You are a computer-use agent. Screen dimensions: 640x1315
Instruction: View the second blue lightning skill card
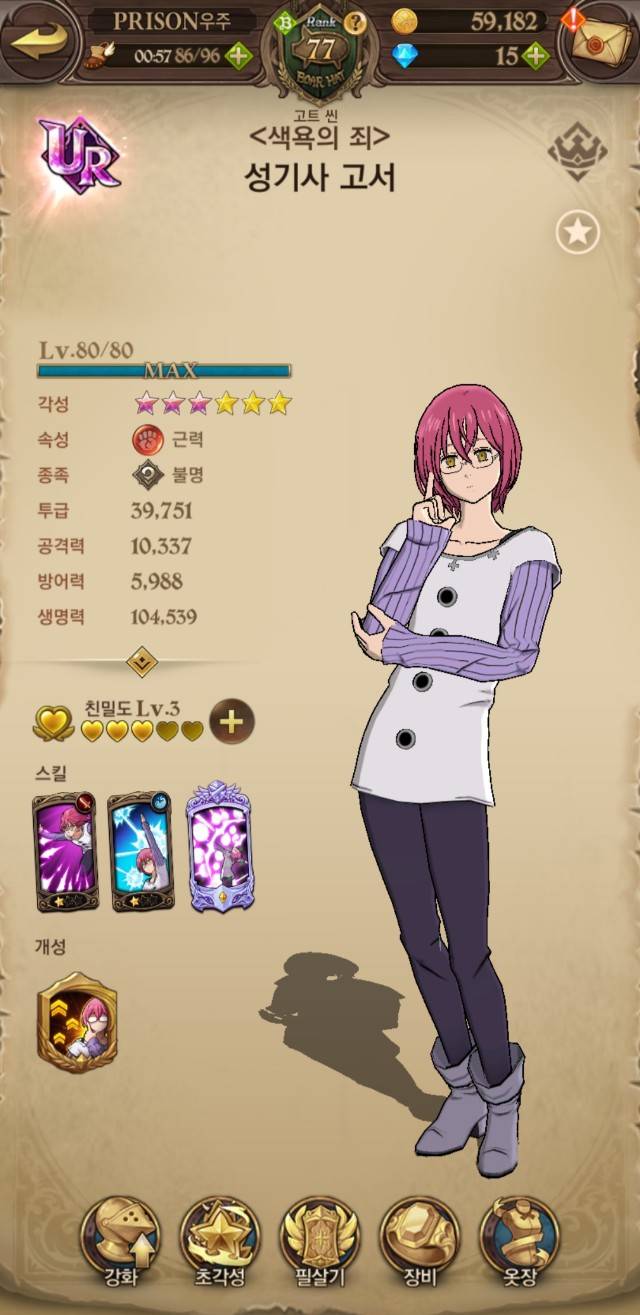141,852
